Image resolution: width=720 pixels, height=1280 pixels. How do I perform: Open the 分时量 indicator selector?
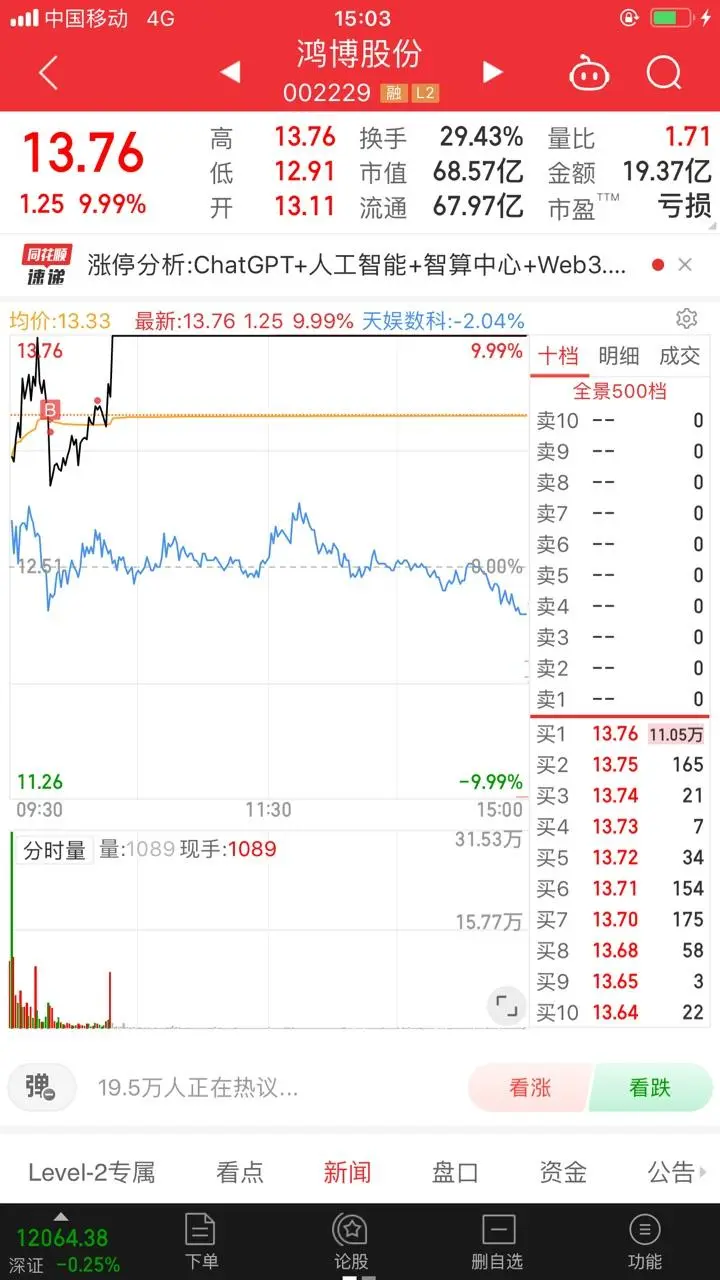point(54,850)
